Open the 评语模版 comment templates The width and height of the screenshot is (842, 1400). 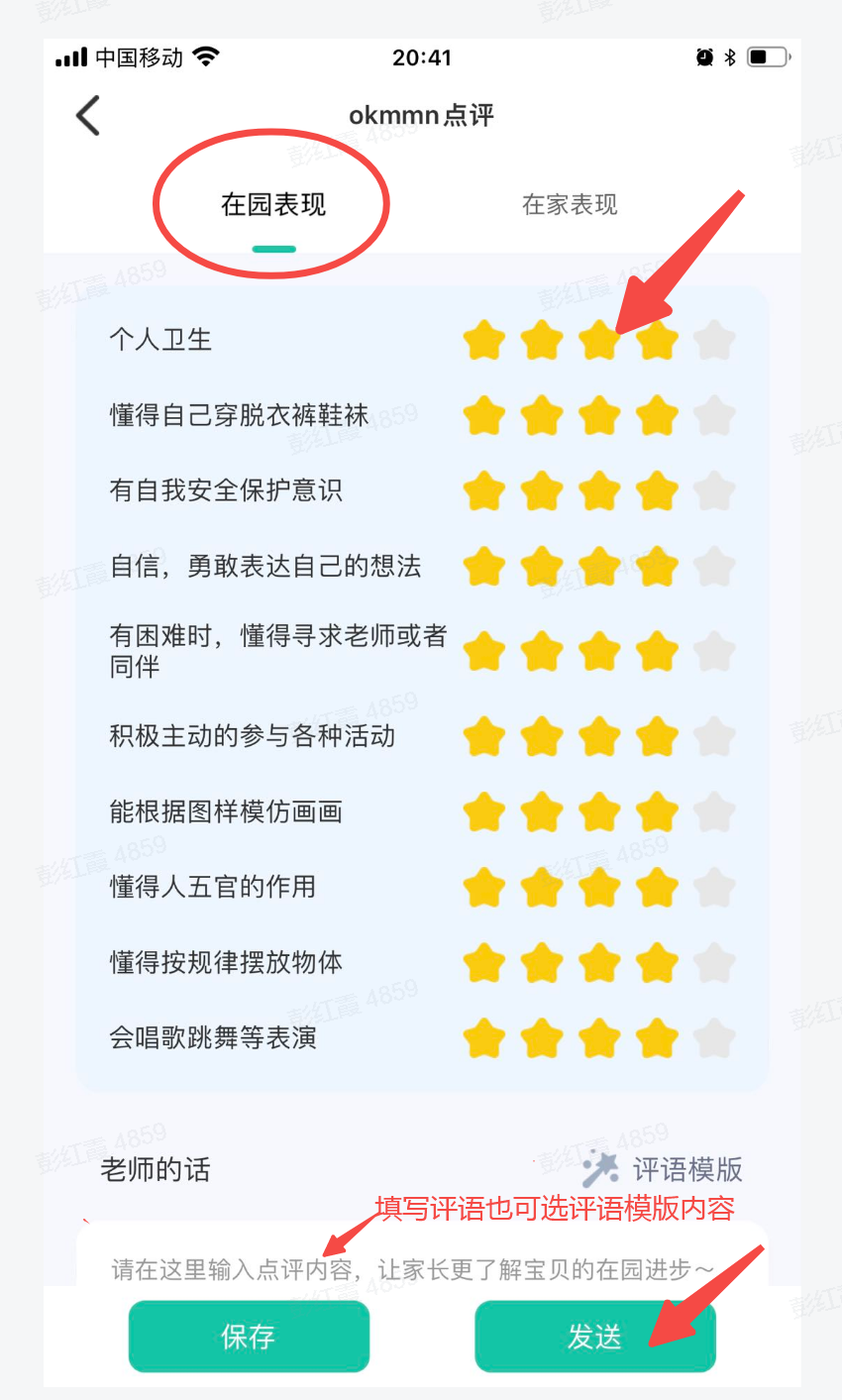click(664, 1169)
